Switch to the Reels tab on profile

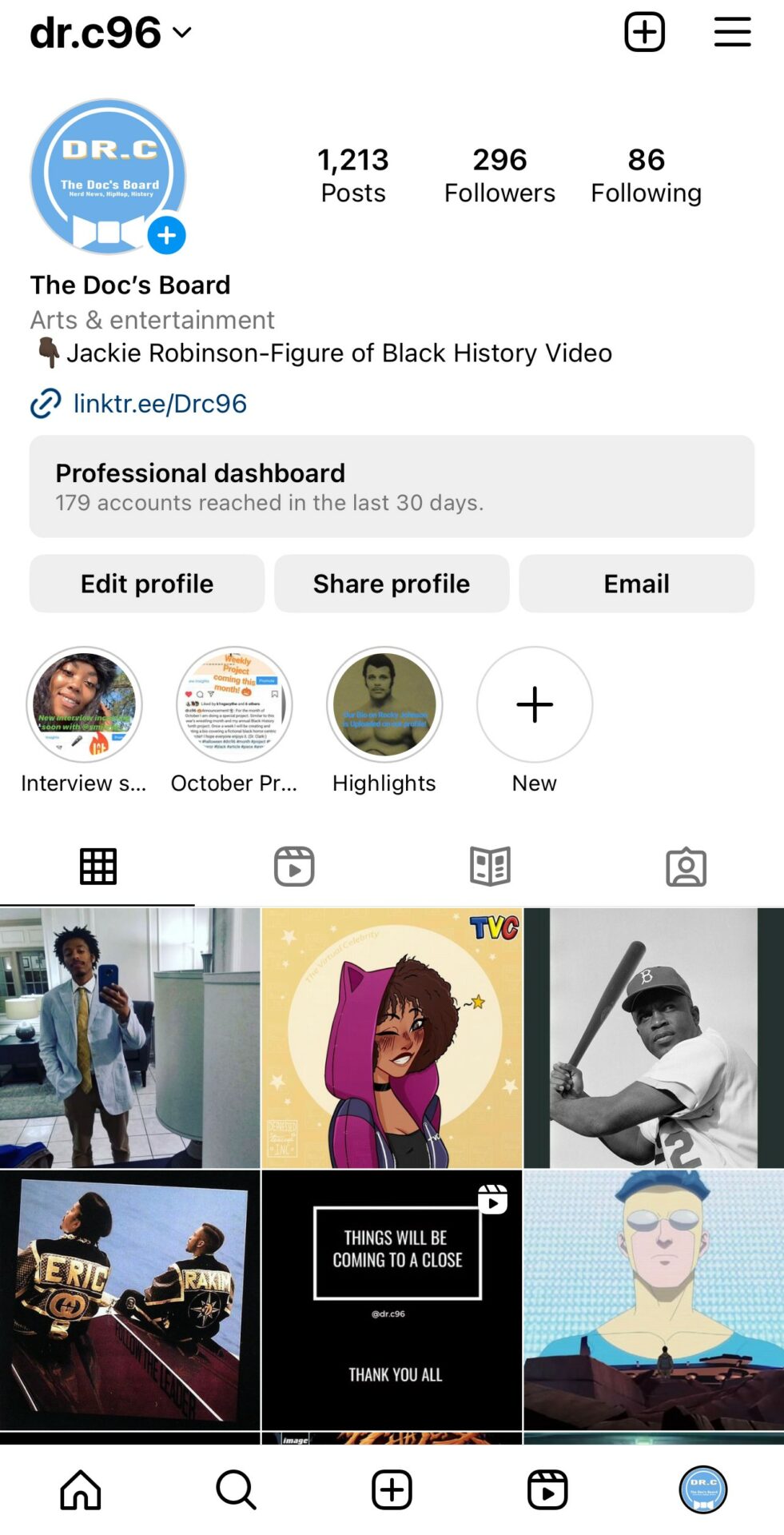294,867
